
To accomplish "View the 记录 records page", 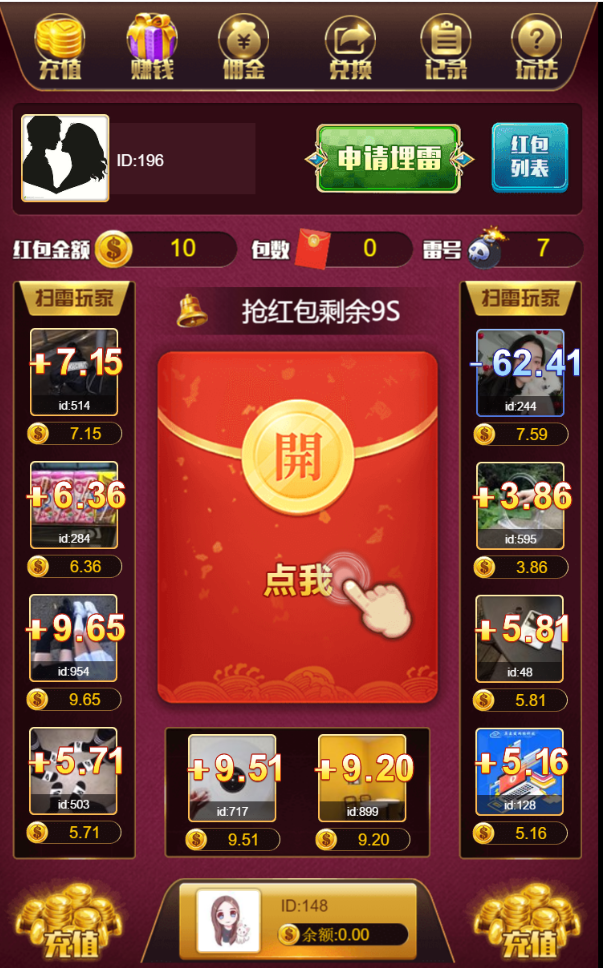I will 446,47.
